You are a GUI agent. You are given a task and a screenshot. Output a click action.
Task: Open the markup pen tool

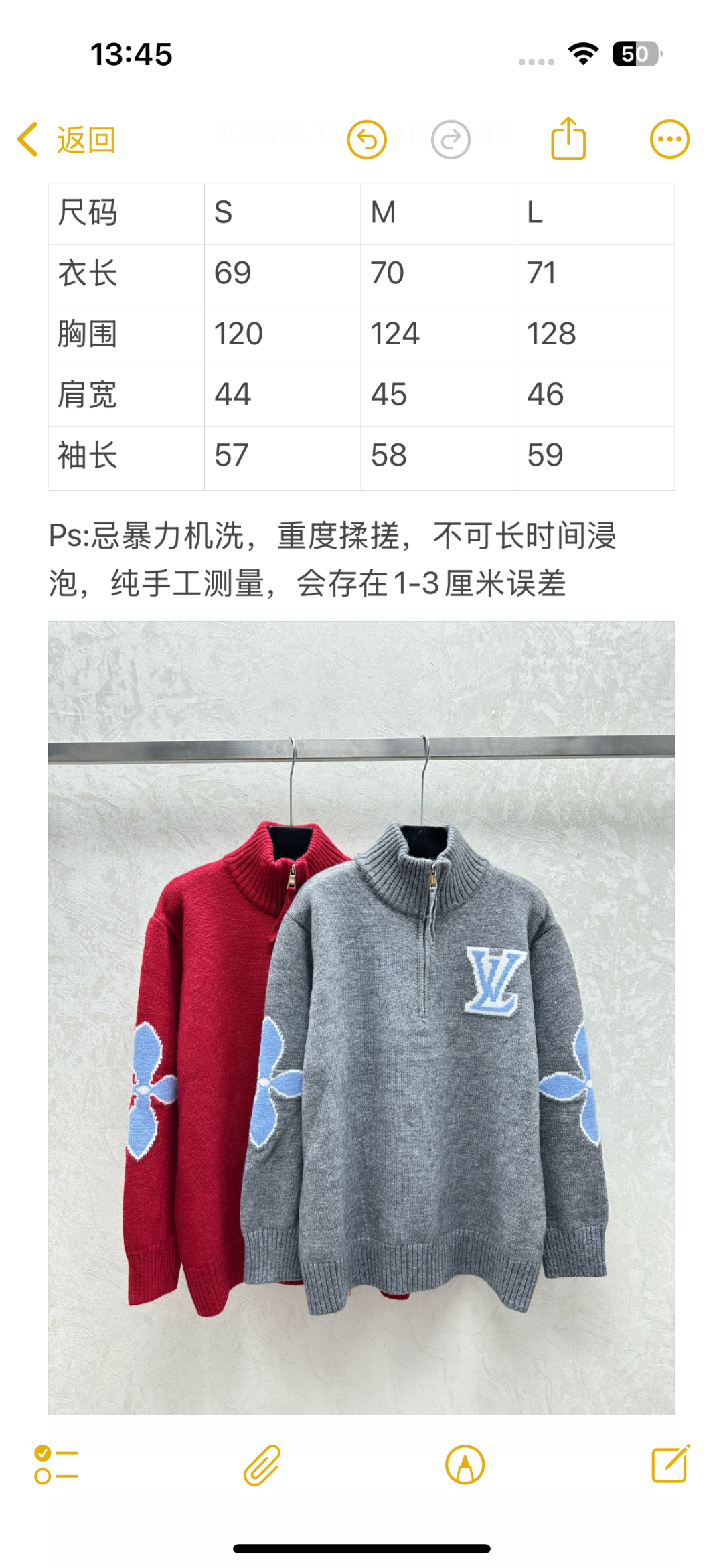(465, 1465)
